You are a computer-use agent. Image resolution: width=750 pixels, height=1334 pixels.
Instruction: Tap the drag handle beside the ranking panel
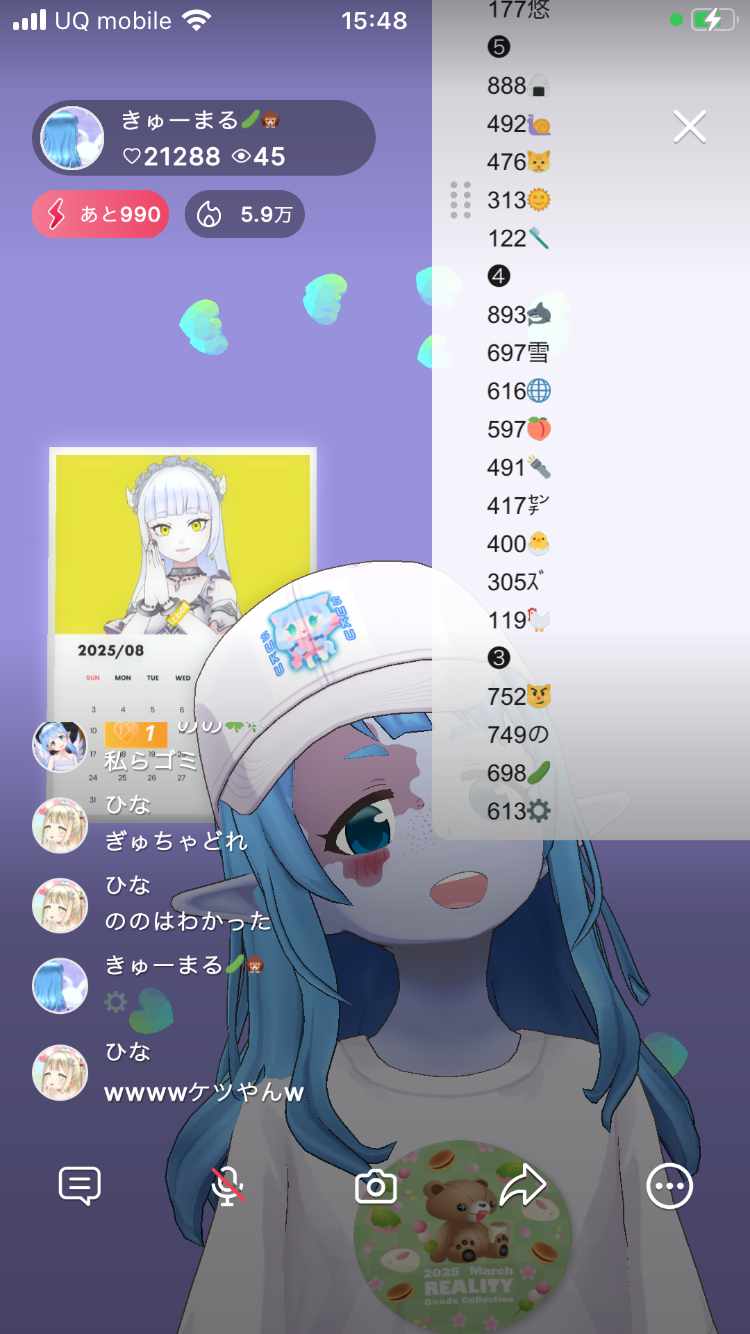[x=460, y=200]
